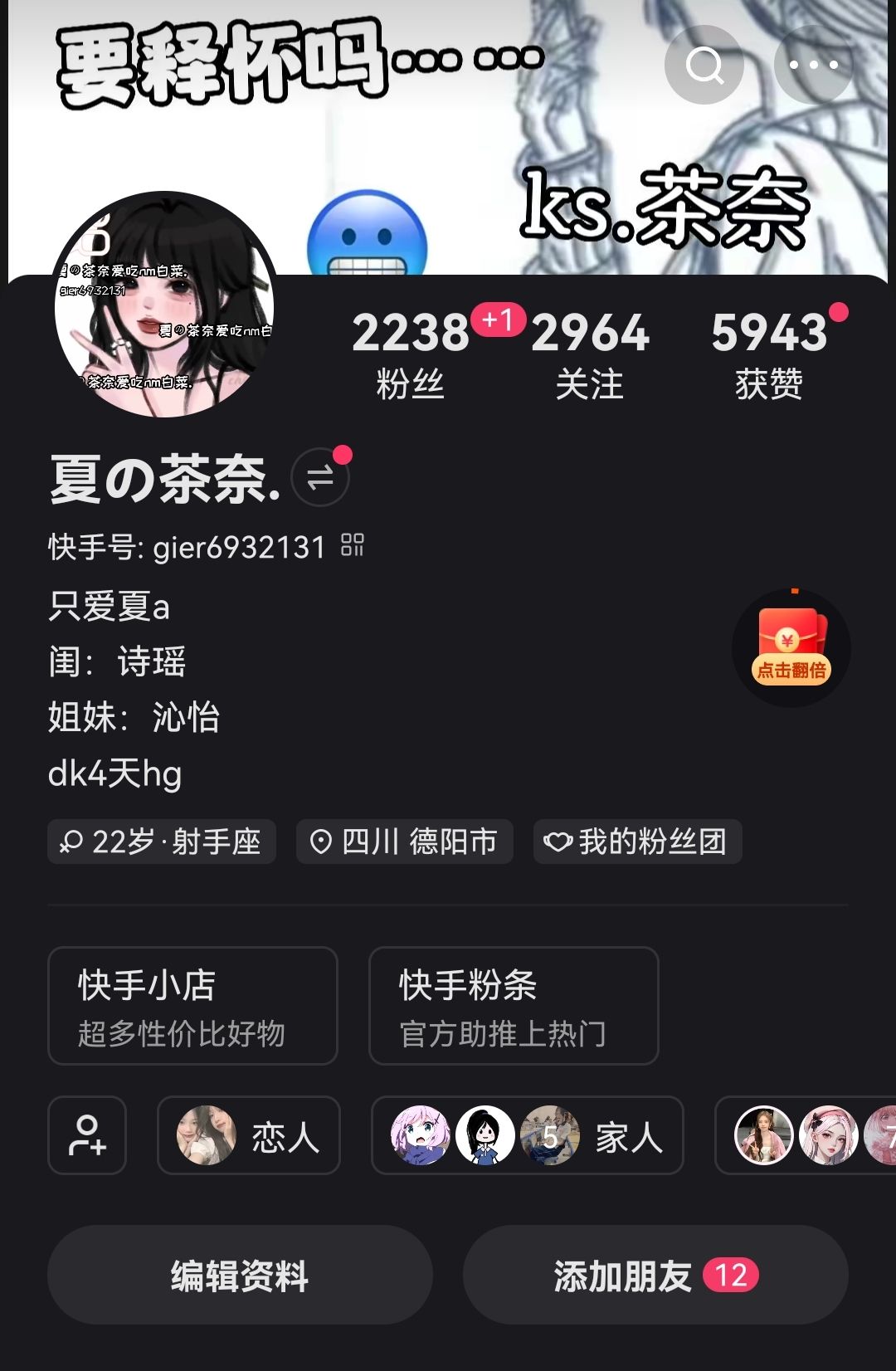Open the 家人 family group chip
The width and height of the screenshot is (896, 1371).
528,1135
